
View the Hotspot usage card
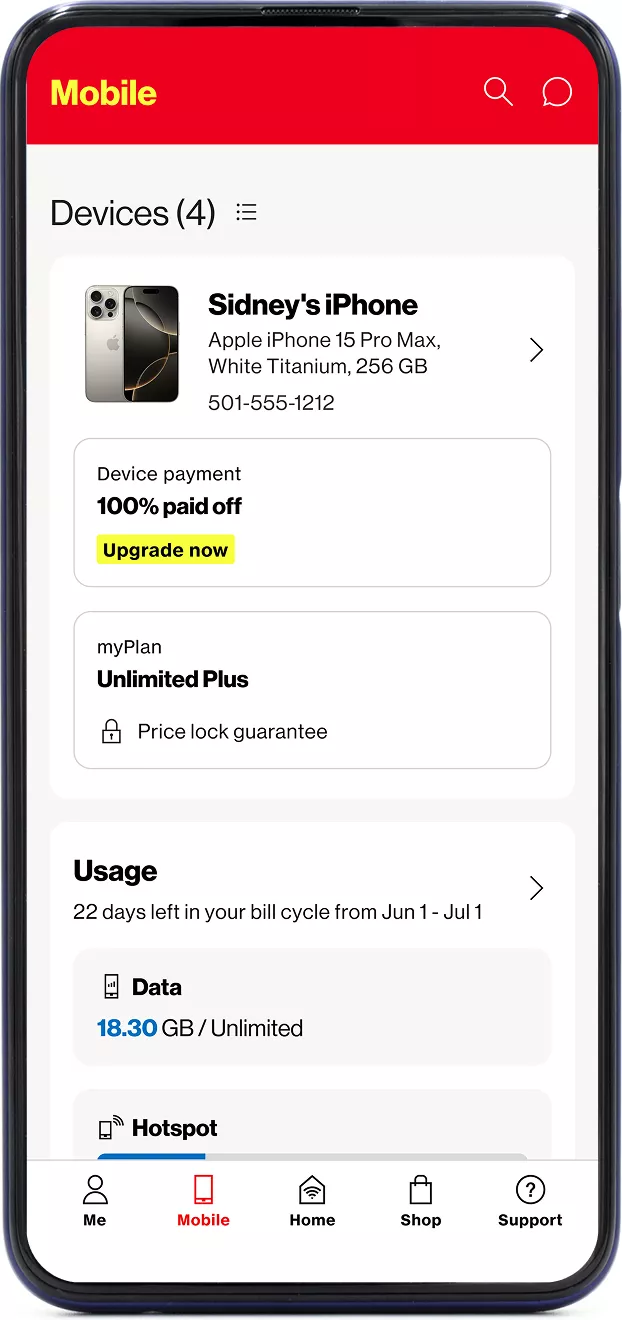(x=312, y=1127)
